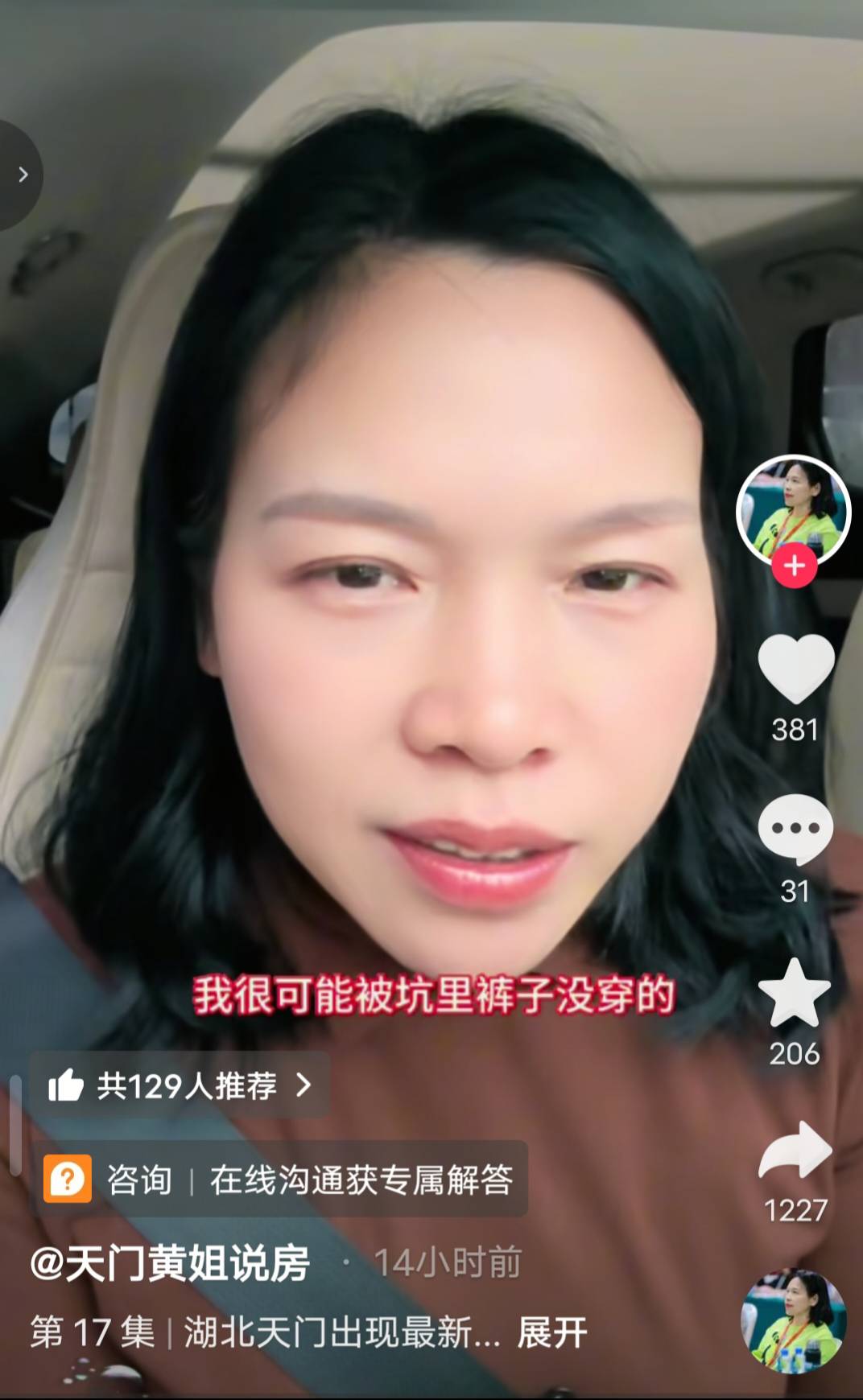This screenshot has width=863, height=1400.
Task: Open the spinning sound disc
Action: [x=793, y=1320]
